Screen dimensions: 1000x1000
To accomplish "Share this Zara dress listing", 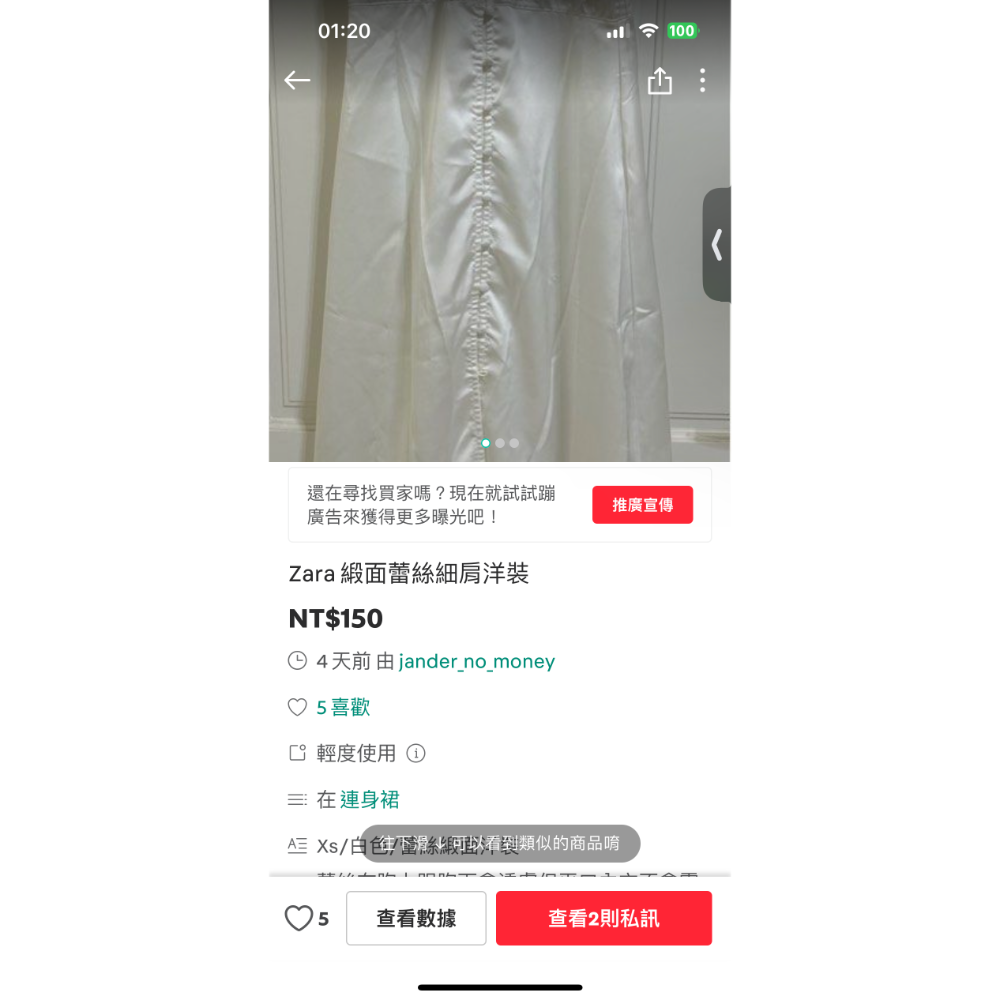I will coord(660,81).
